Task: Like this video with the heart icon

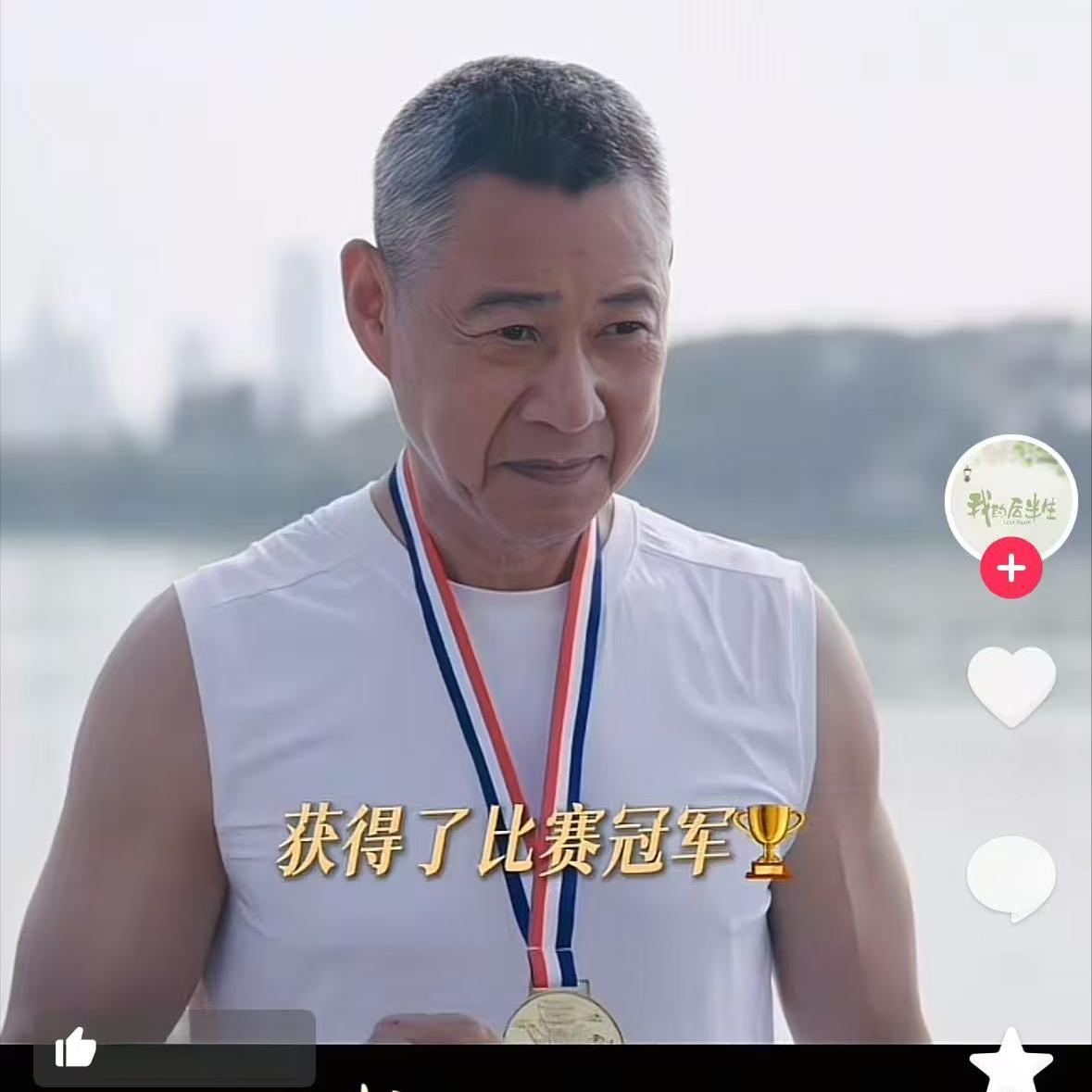Action: tap(1010, 685)
